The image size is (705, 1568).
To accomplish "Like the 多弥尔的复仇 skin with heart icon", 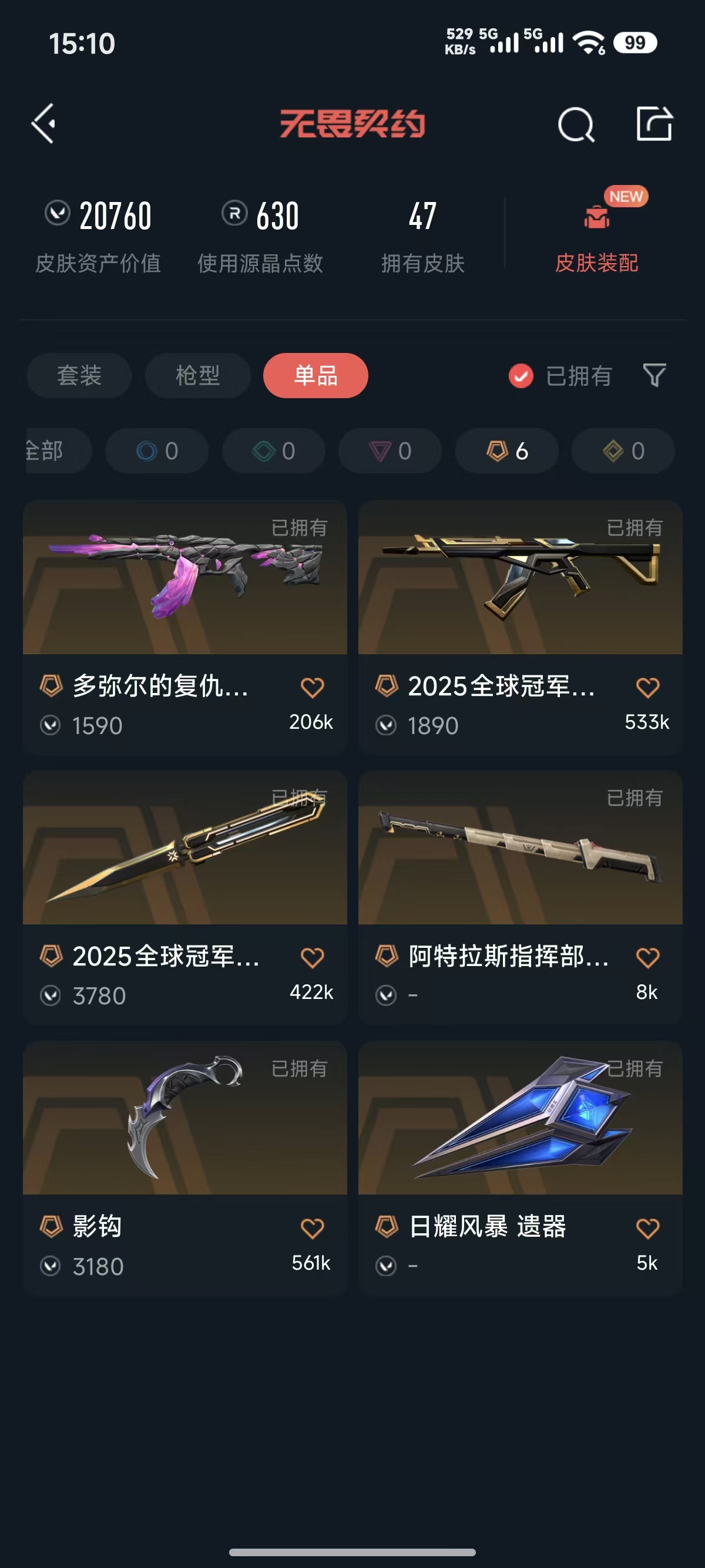I will click(313, 688).
